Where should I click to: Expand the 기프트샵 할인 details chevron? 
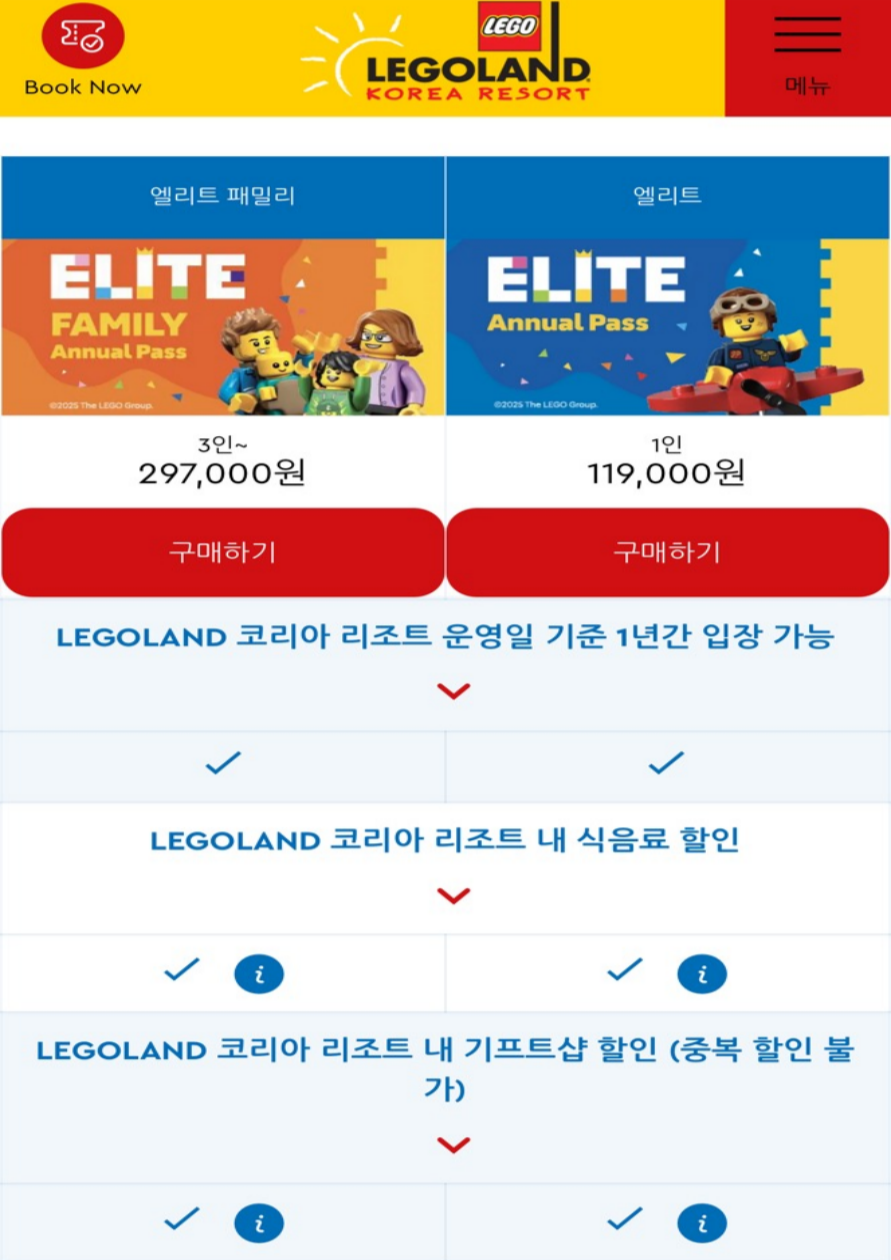point(456,1144)
